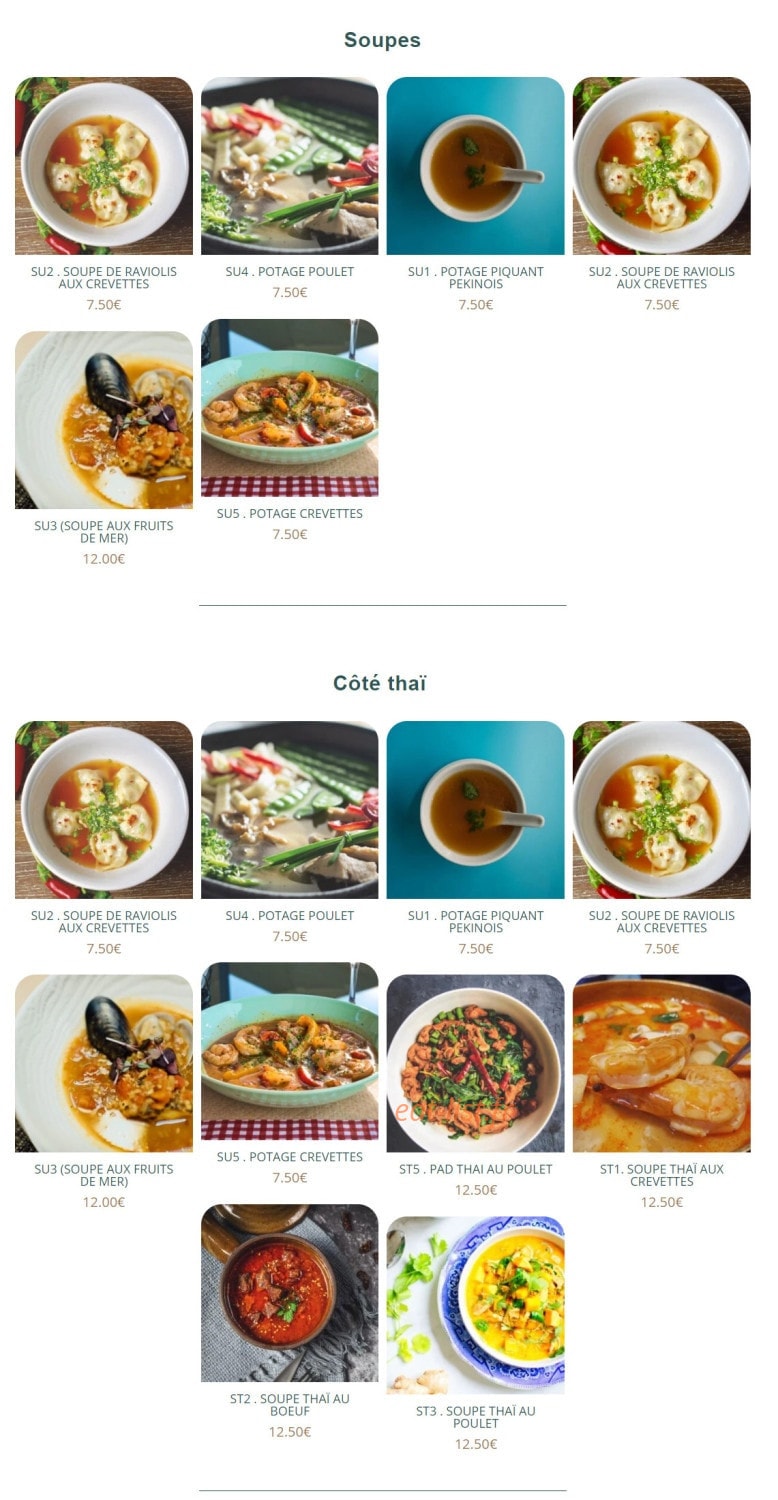Viewport: 778px width, 1500px height.
Task: View ST2 Soupe Thaï au Boeuf
Action: pos(290,1293)
